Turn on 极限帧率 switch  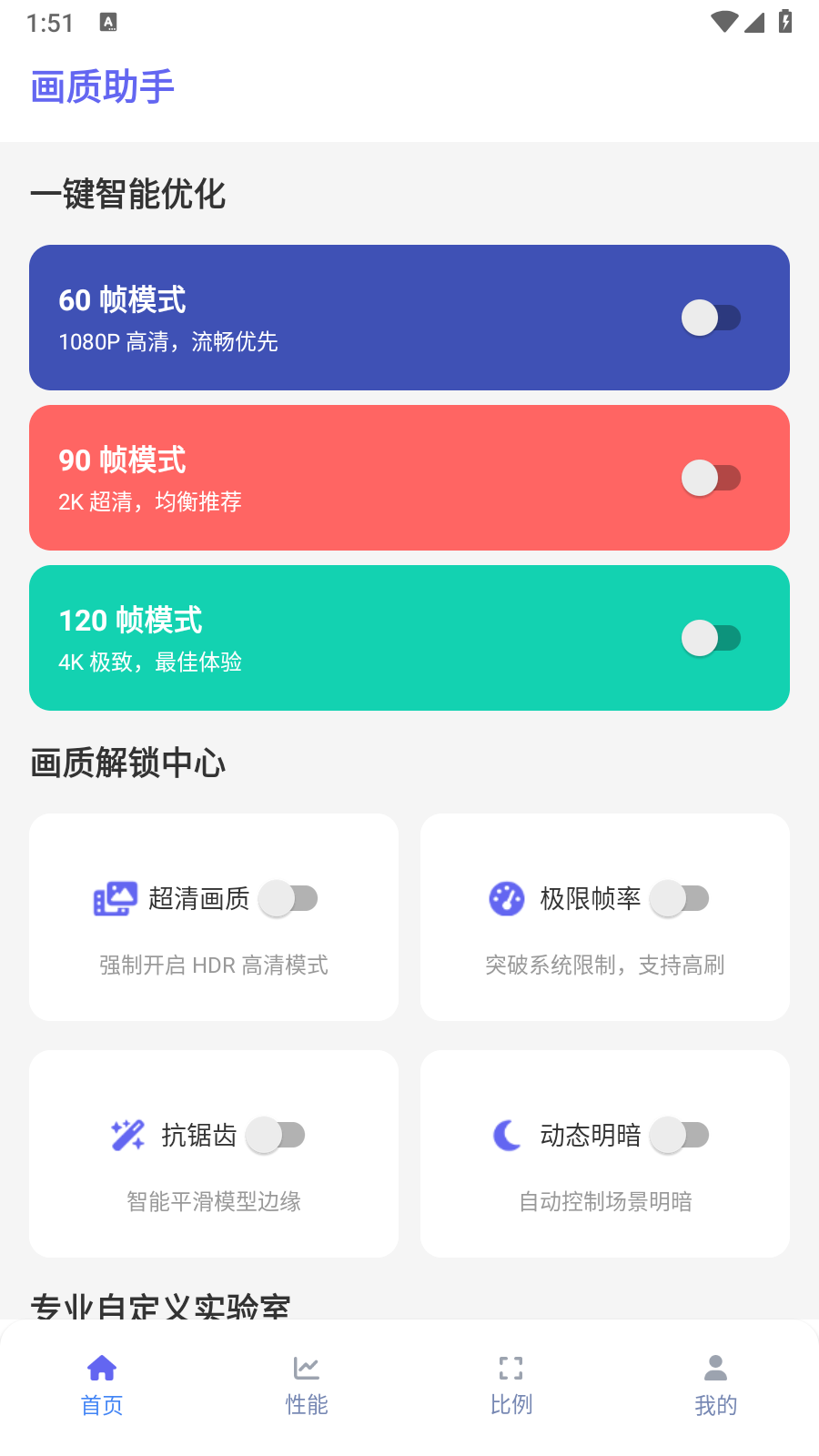tap(680, 899)
